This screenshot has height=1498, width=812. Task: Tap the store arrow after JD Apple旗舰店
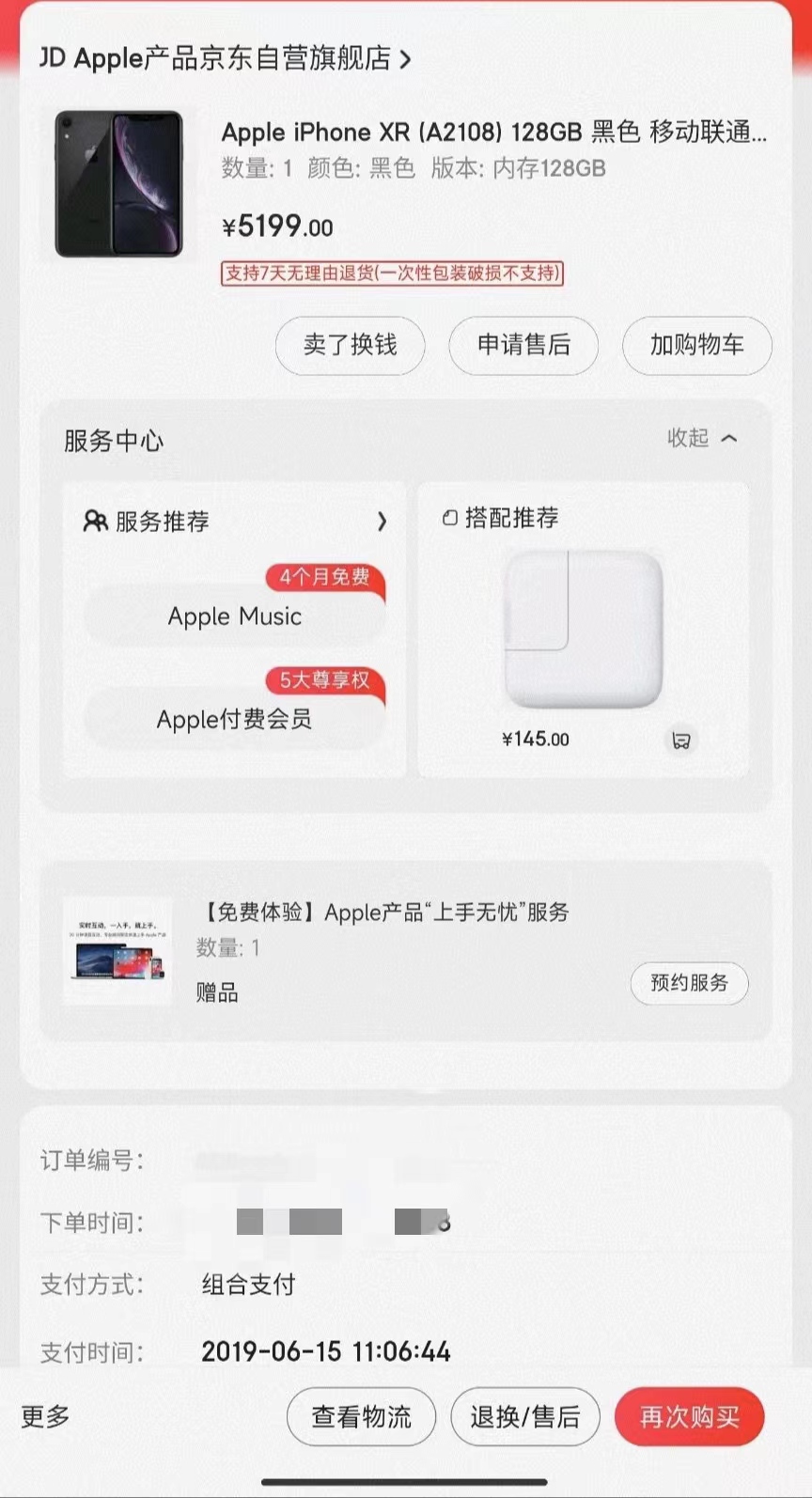pos(407,58)
